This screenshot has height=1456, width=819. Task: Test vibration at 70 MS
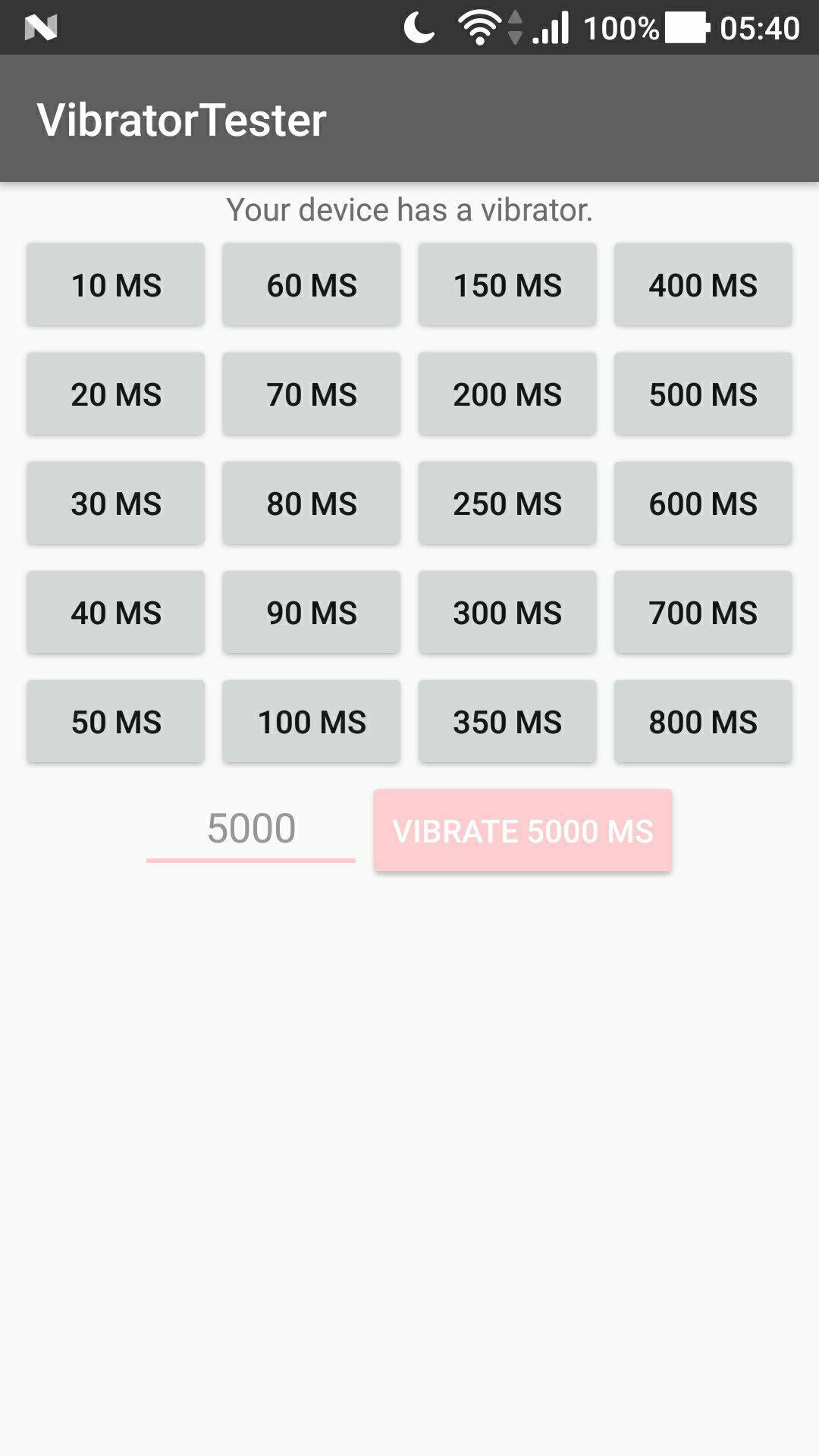point(311,394)
